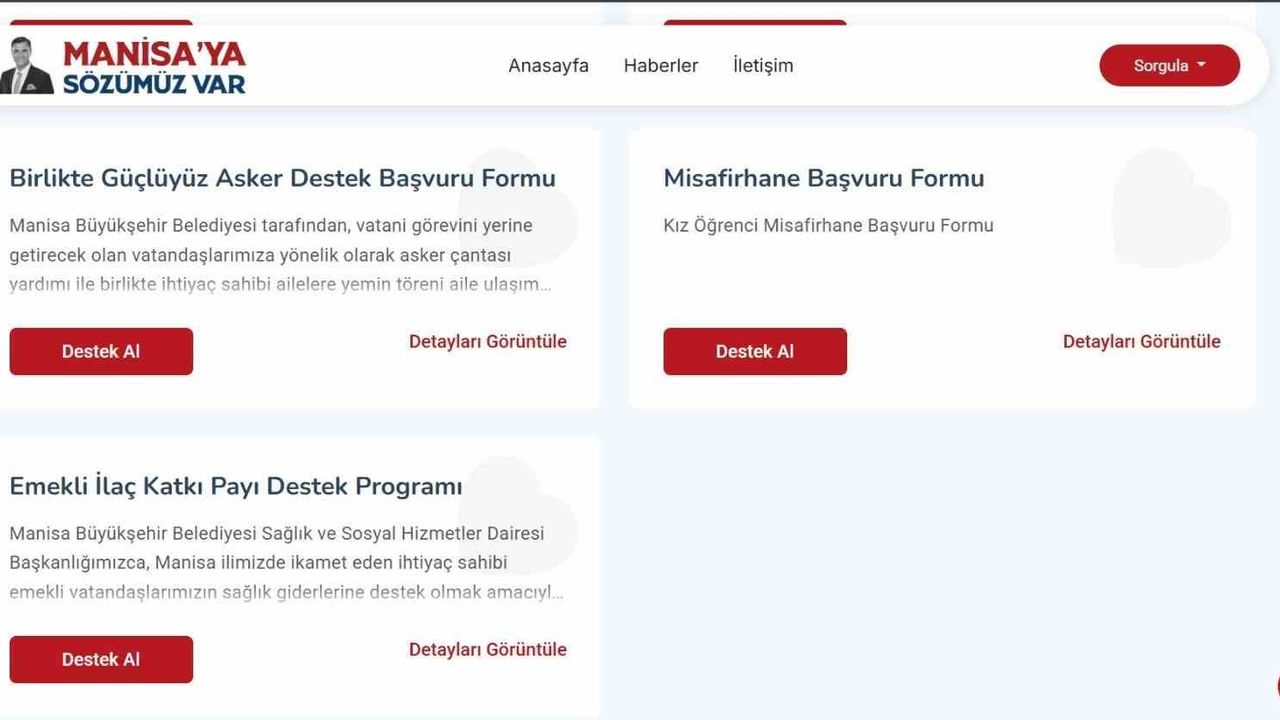Tap Destek Al for Asker Destek Başvuru Formu
1280x720 pixels.
[101, 352]
